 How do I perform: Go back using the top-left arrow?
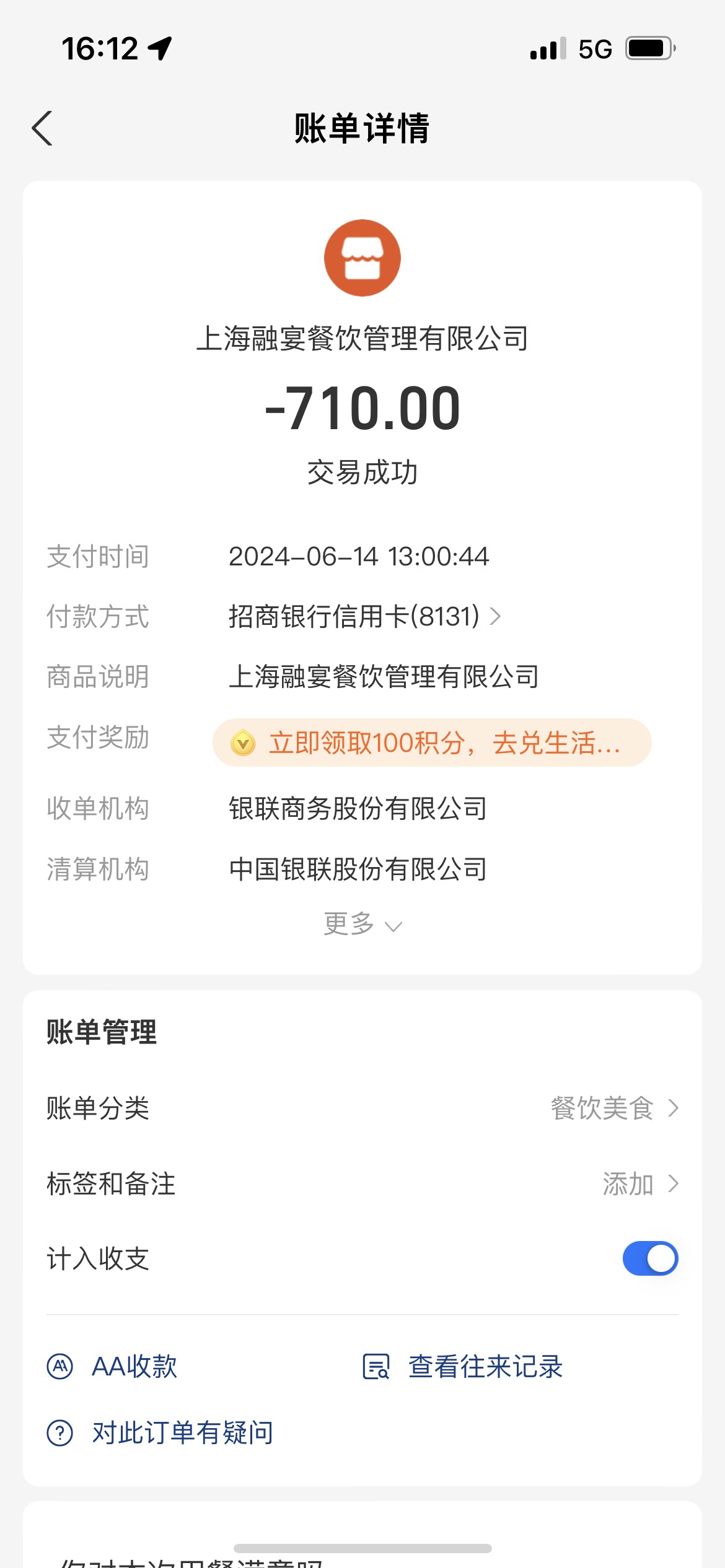[42, 128]
